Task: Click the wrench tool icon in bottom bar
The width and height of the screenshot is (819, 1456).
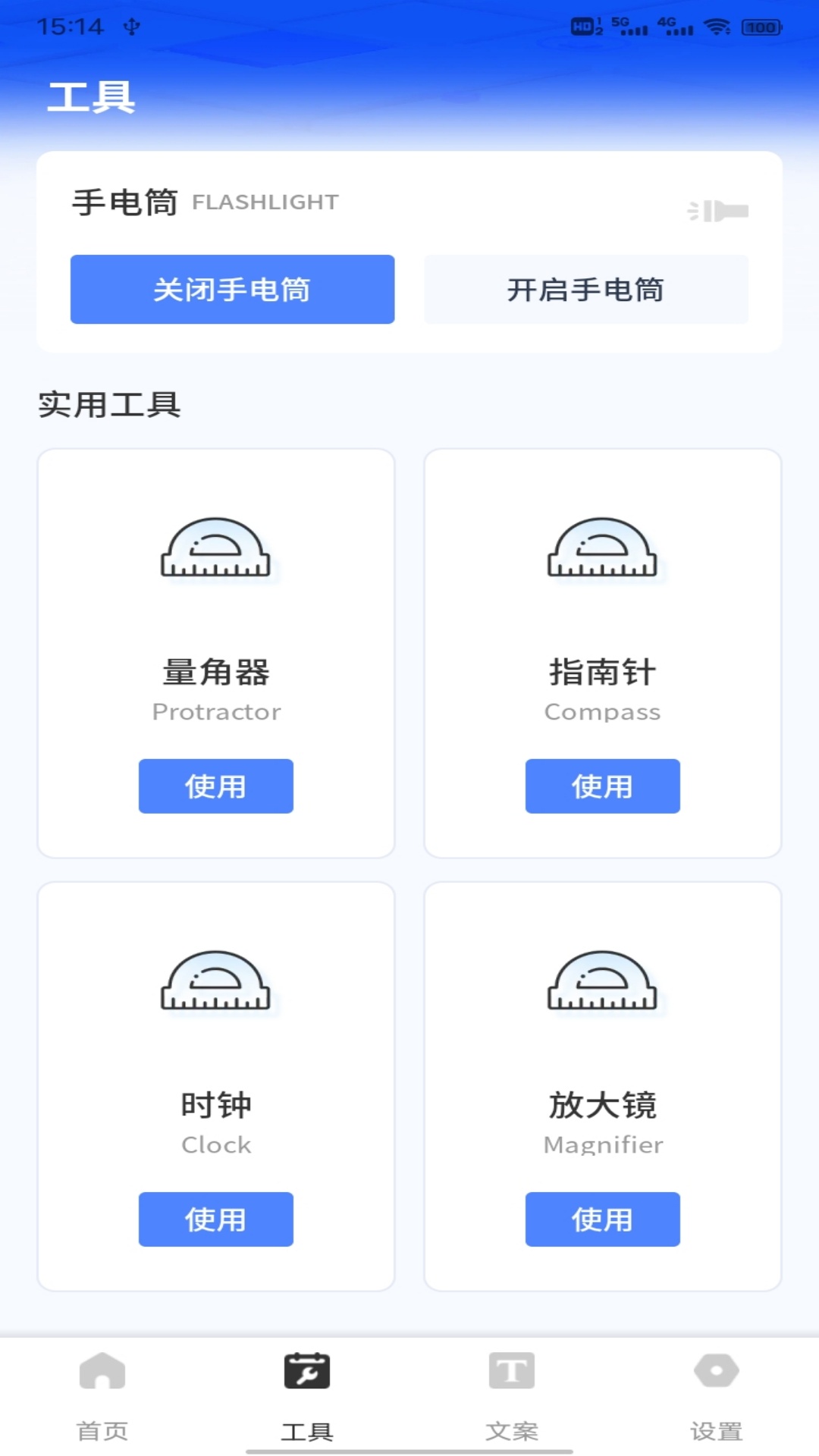Action: [306, 1372]
